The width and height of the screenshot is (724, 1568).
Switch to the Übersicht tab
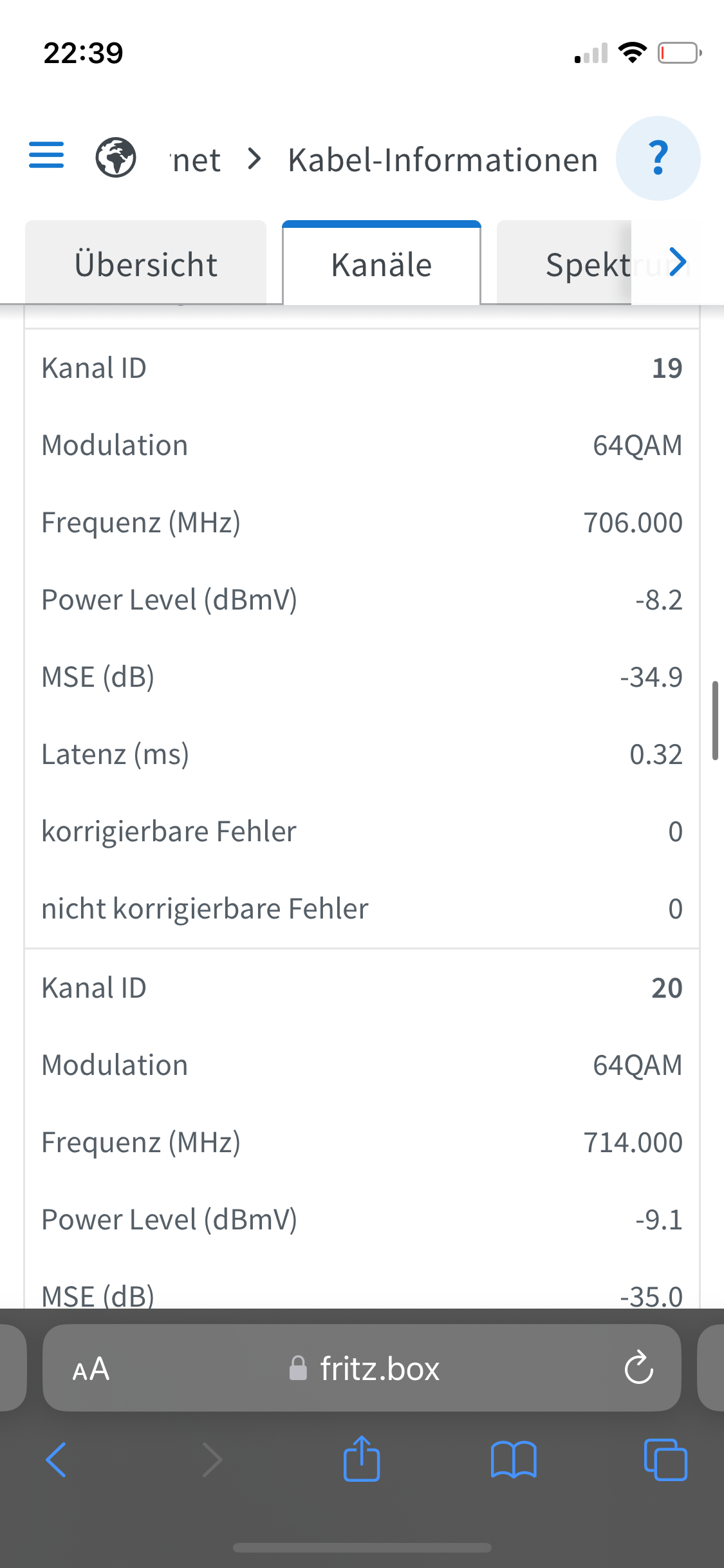click(146, 263)
